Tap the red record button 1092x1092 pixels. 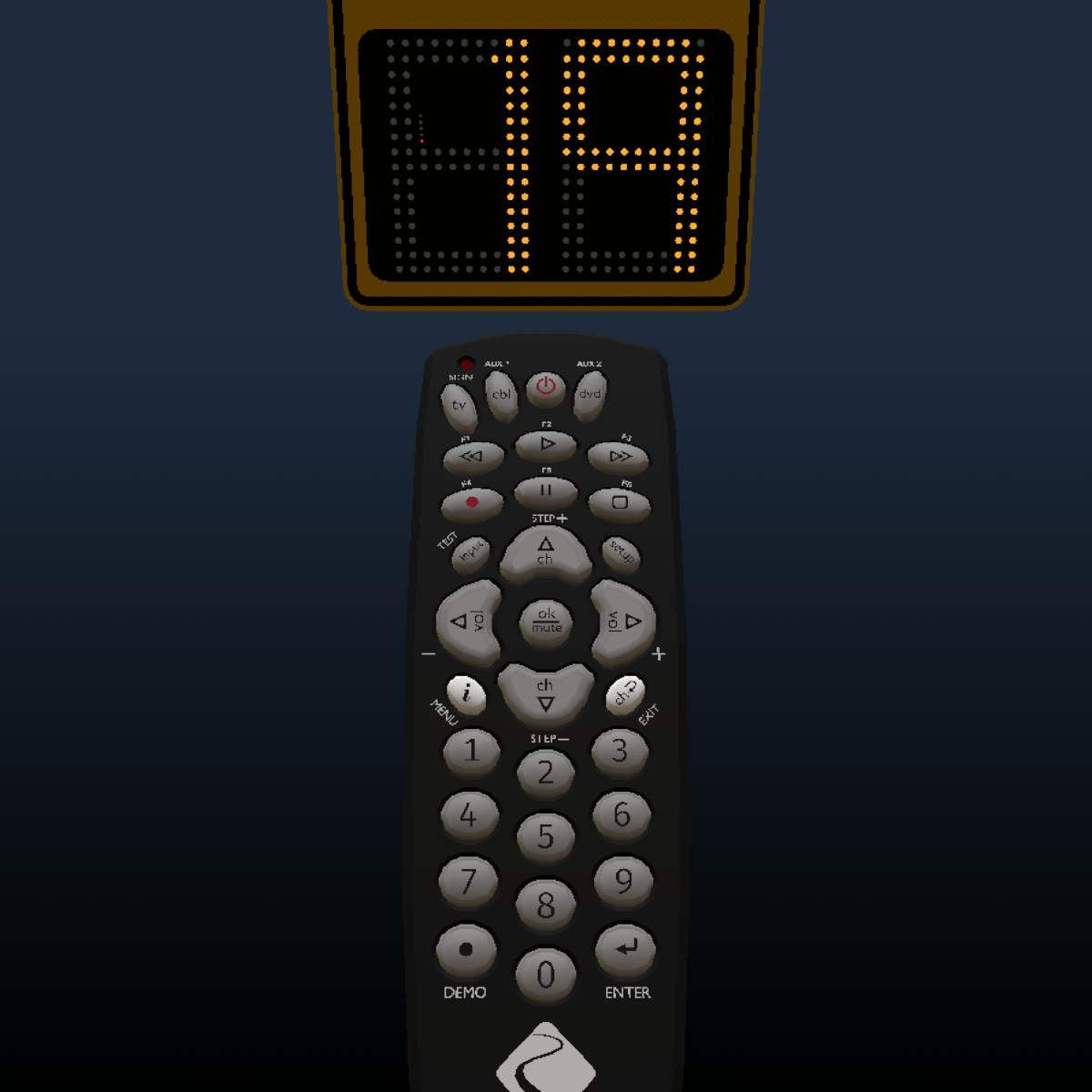click(x=471, y=501)
